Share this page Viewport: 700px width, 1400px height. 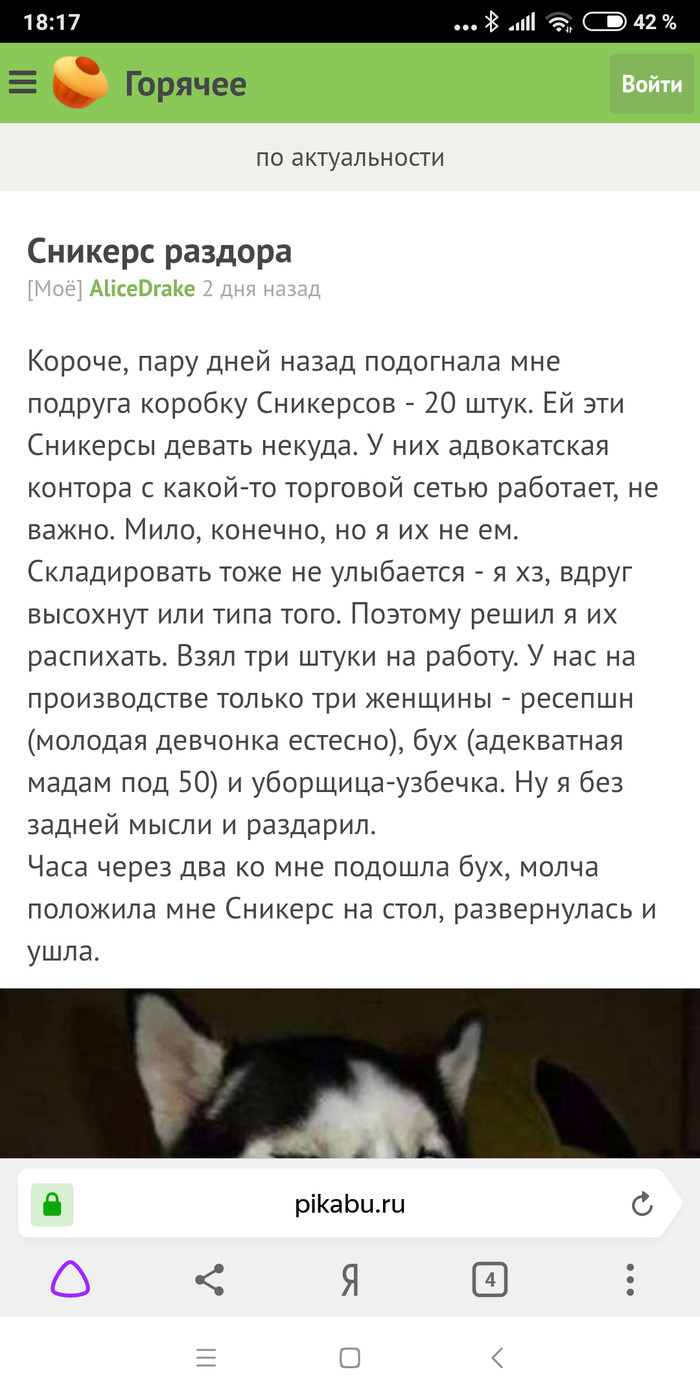coord(209,1280)
